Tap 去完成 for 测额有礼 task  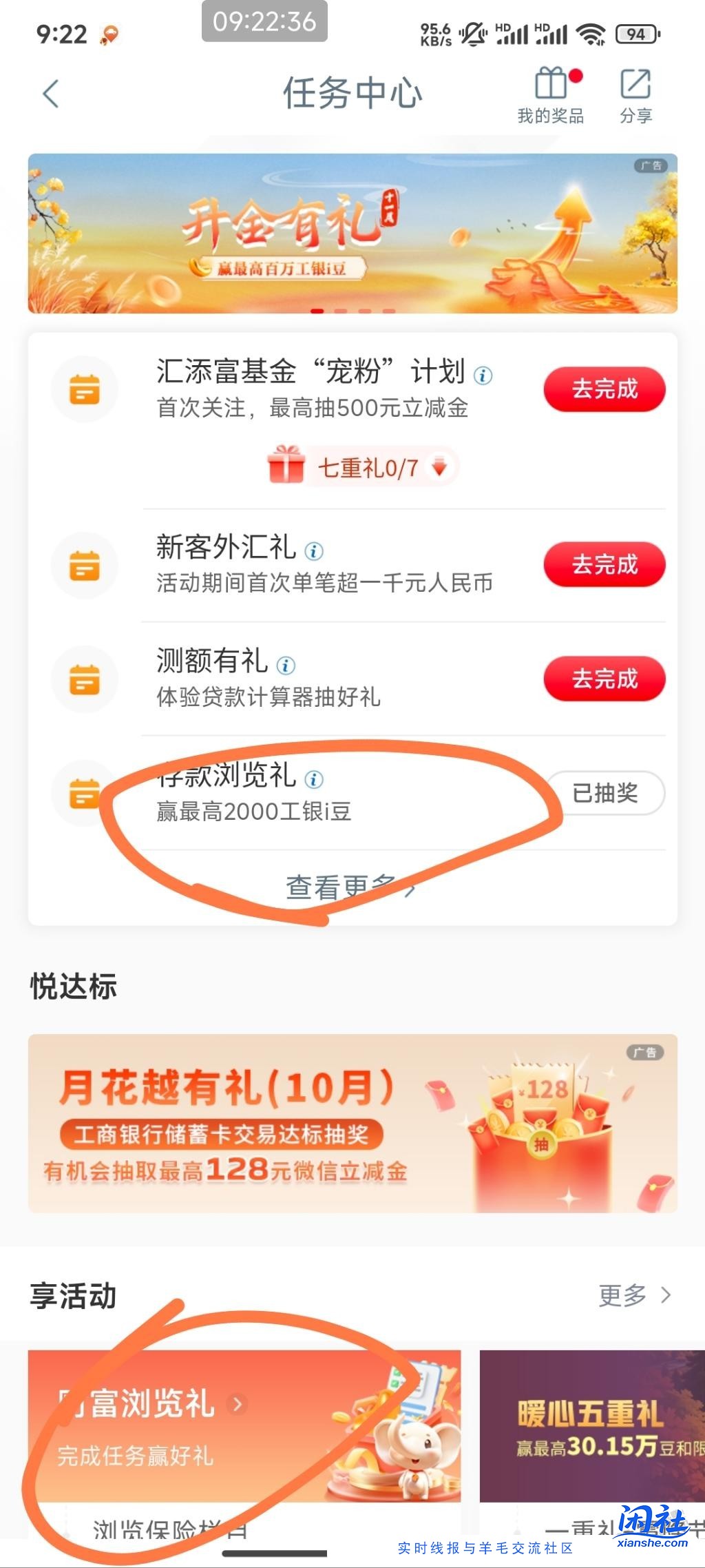604,679
